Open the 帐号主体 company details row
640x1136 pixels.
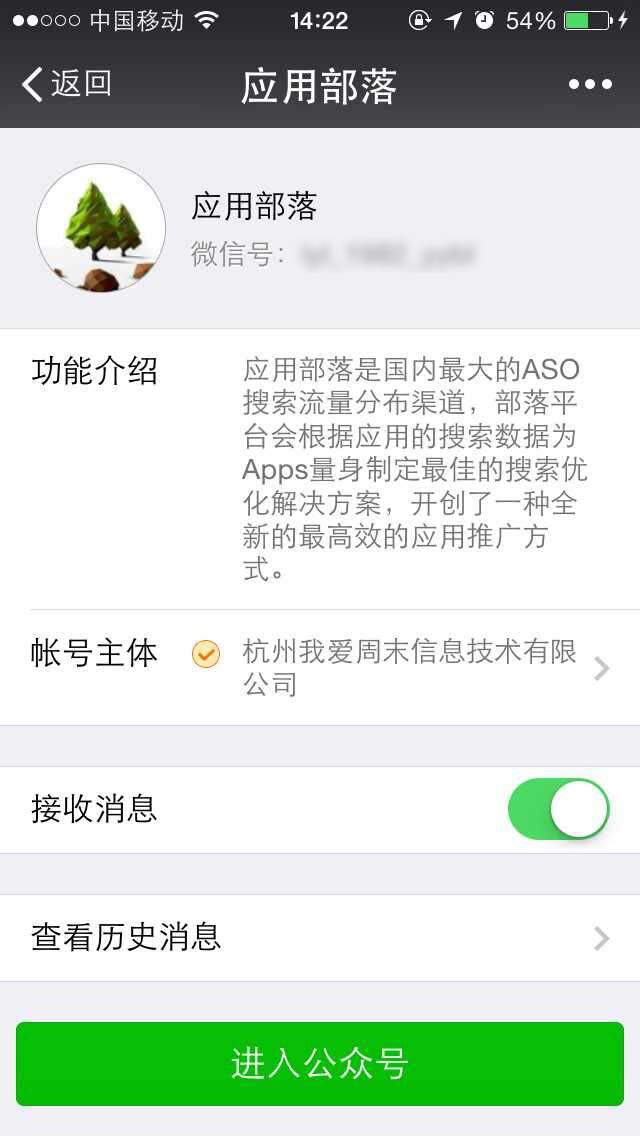pos(320,667)
